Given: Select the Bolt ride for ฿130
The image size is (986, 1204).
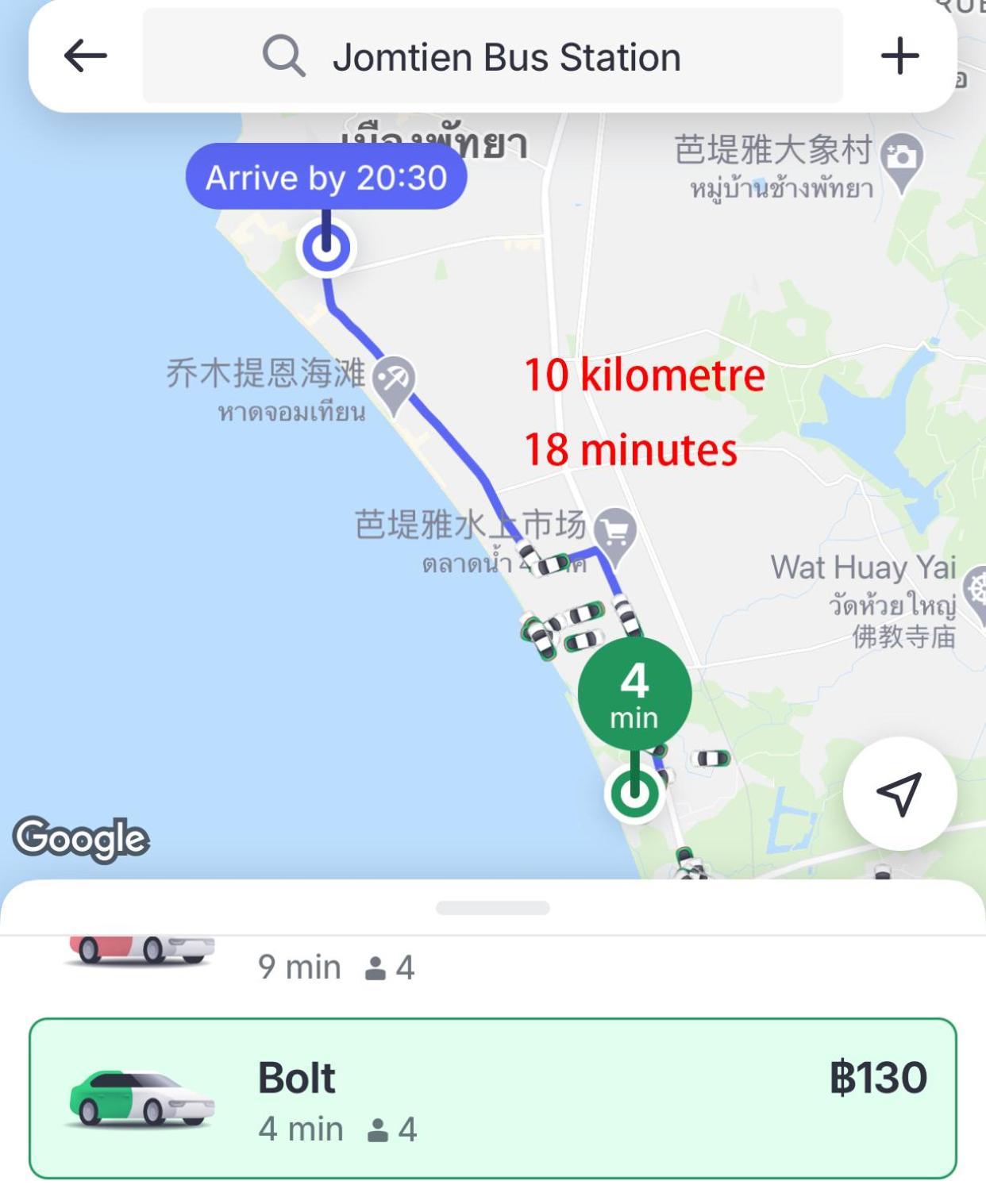Looking at the screenshot, I should tap(492, 1098).
